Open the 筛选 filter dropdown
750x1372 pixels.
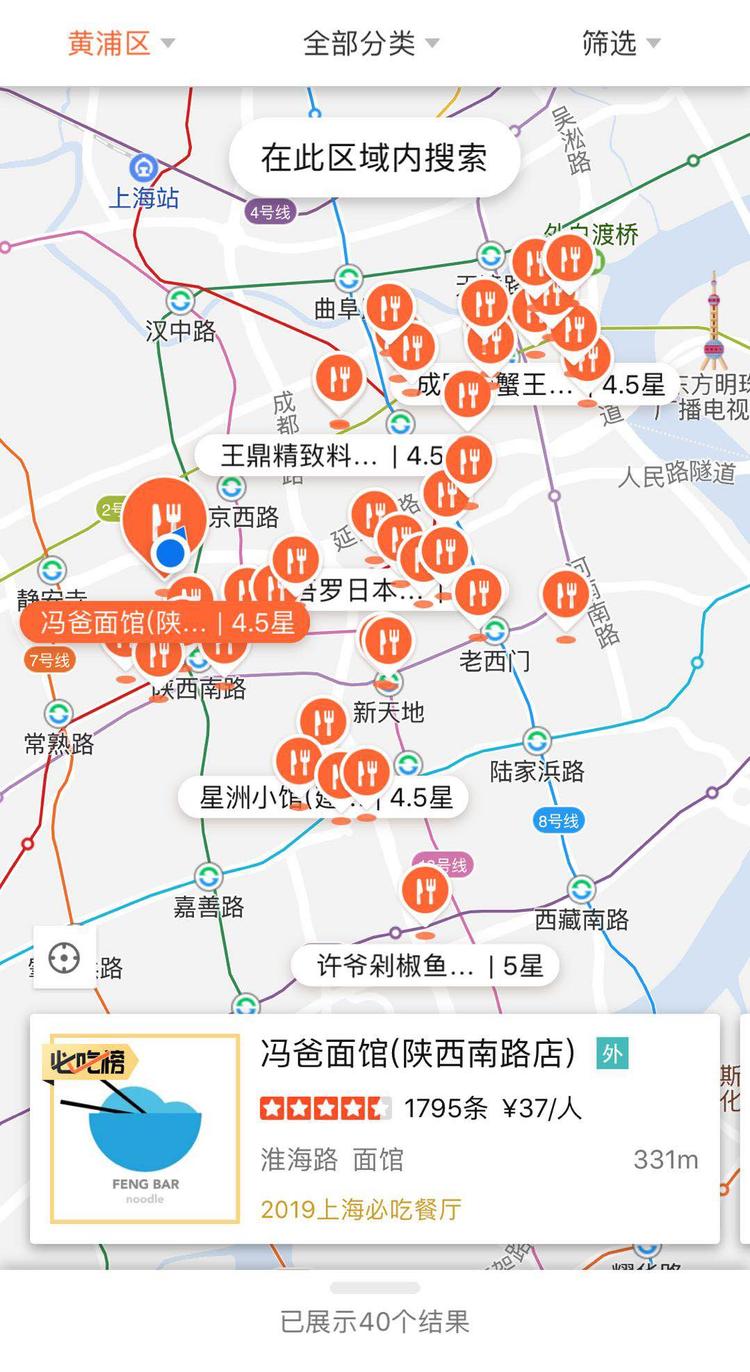pos(621,43)
